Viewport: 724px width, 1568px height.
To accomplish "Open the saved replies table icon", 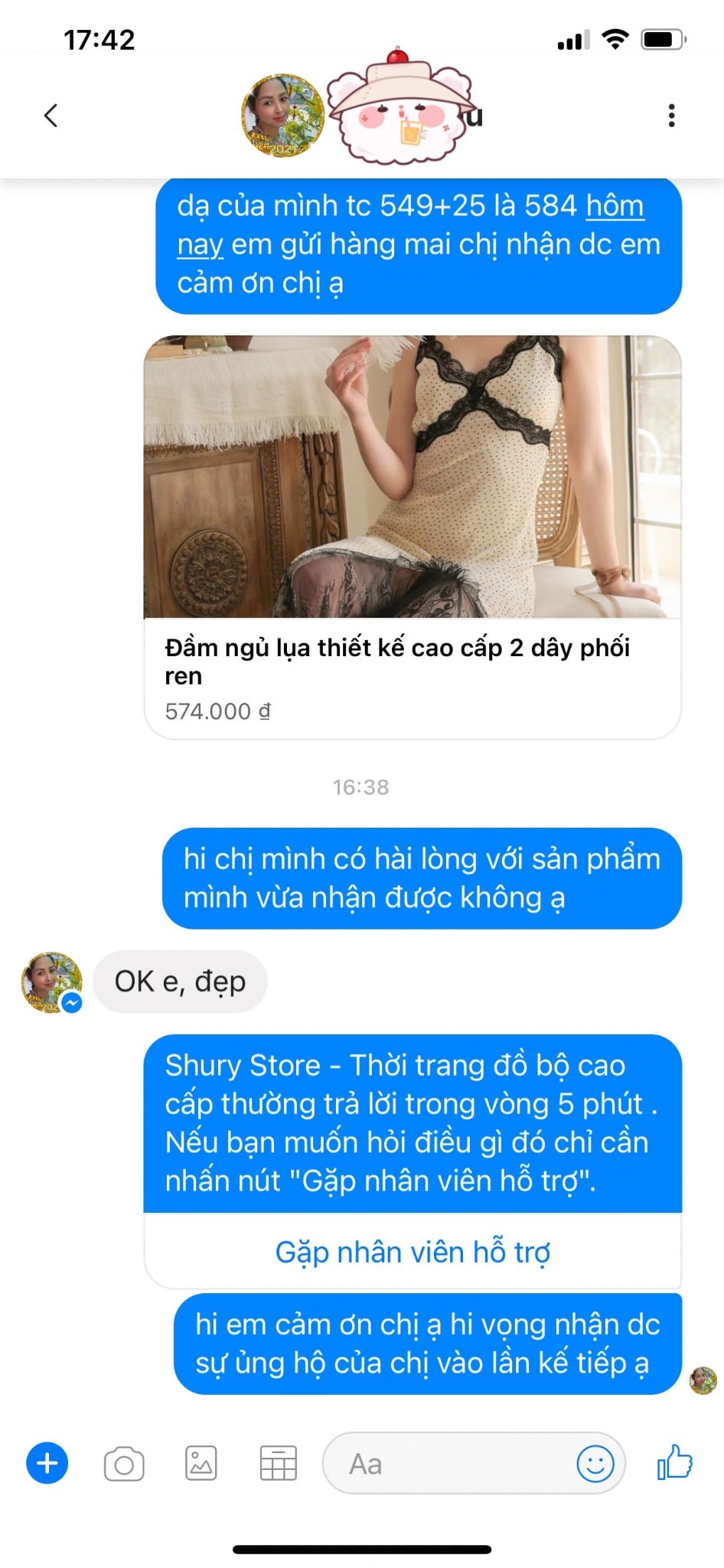I will (x=279, y=1464).
